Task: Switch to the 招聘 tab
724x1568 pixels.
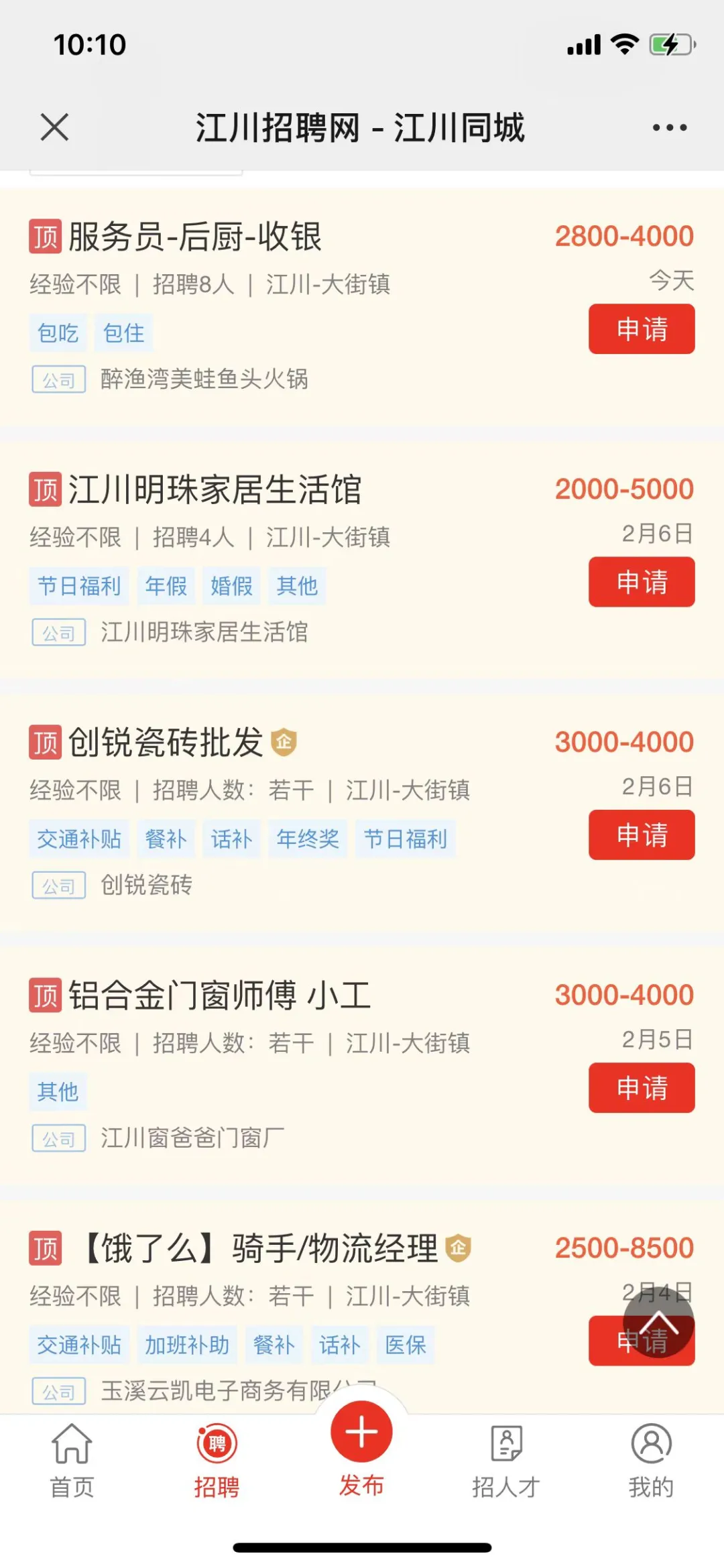Action: click(x=217, y=1461)
